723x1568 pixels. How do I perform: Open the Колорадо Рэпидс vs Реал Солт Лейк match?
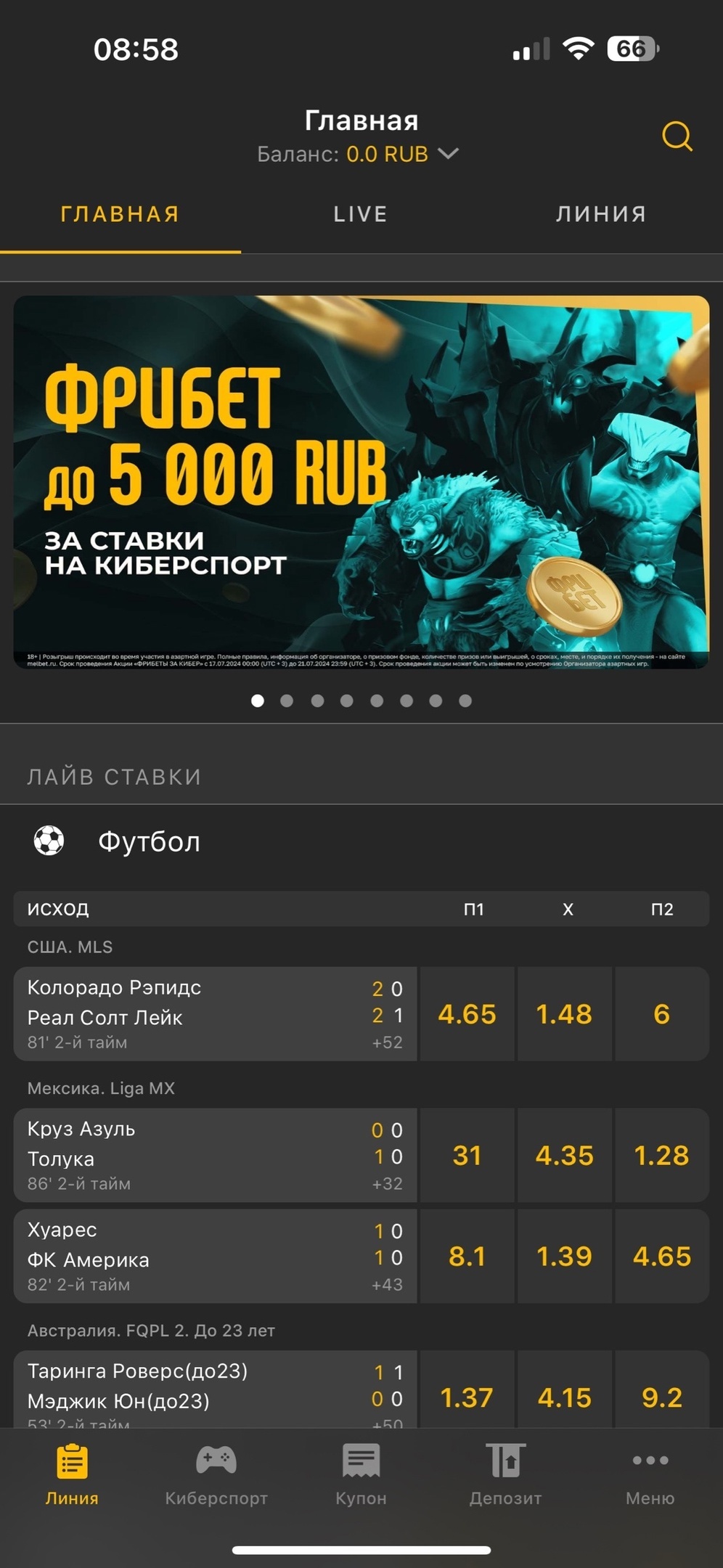point(215,1013)
